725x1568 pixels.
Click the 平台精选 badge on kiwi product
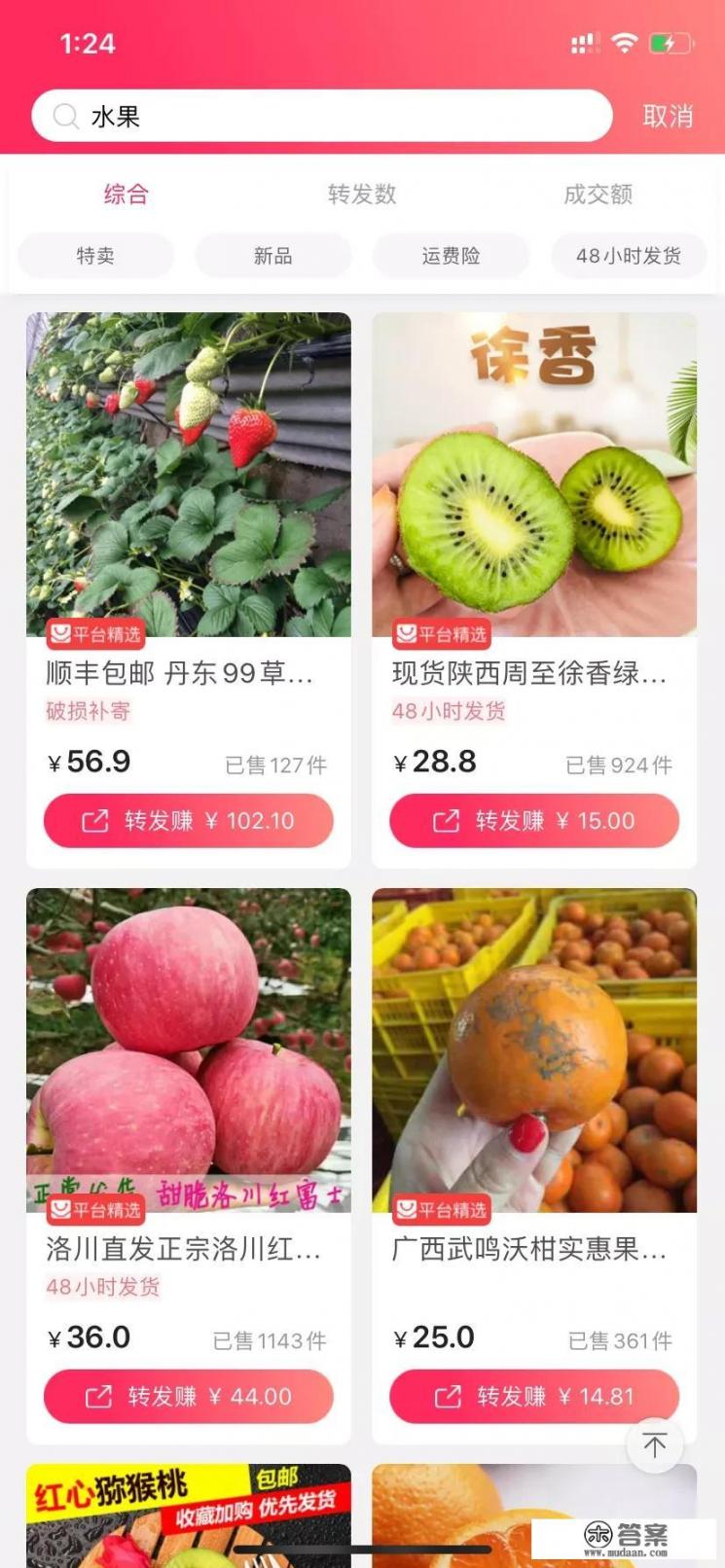click(x=443, y=634)
